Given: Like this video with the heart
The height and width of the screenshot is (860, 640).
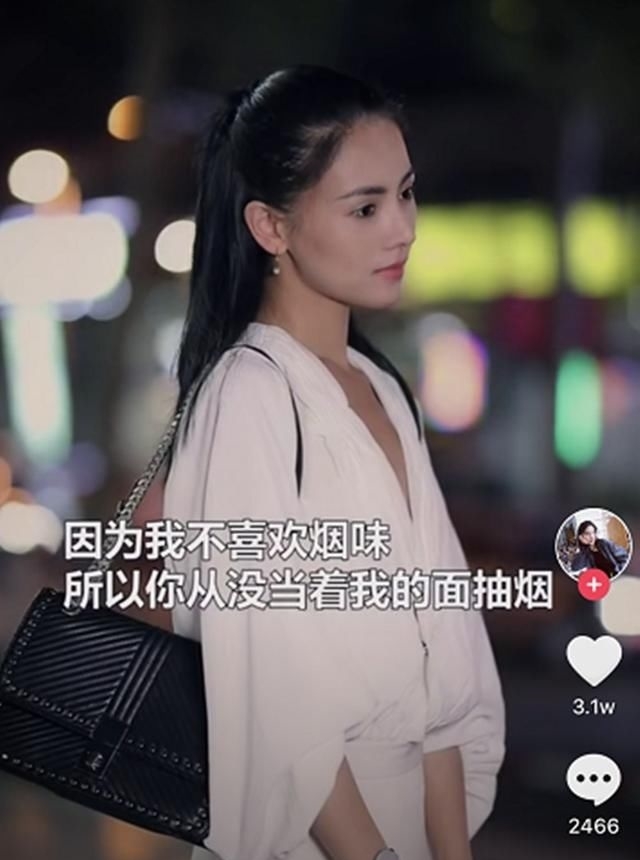Looking at the screenshot, I should pyautogui.click(x=594, y=661).
